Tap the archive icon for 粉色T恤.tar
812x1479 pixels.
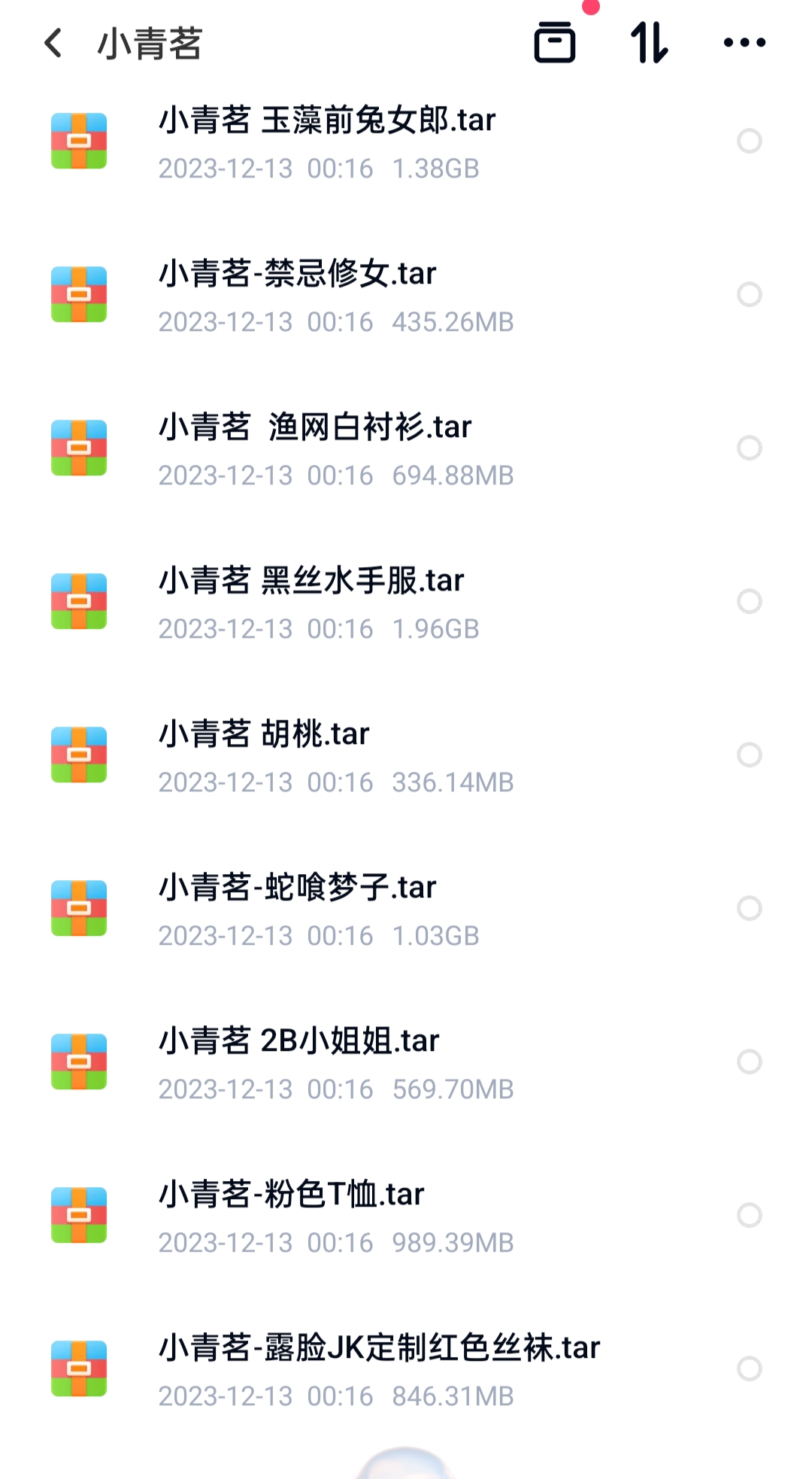(x=78, y=1213)
